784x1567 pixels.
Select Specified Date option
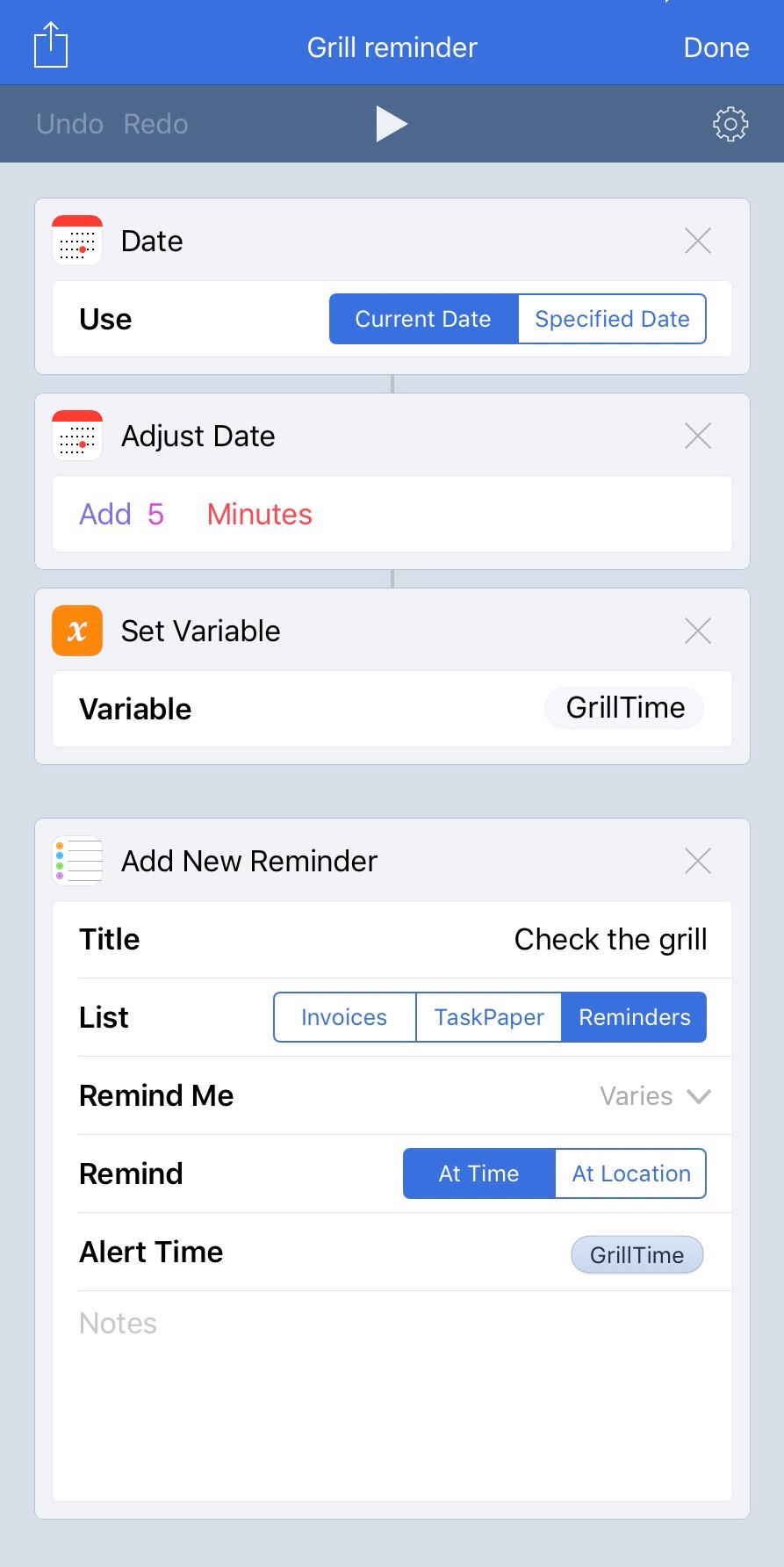pyautogui.click(x=612, y=319)
